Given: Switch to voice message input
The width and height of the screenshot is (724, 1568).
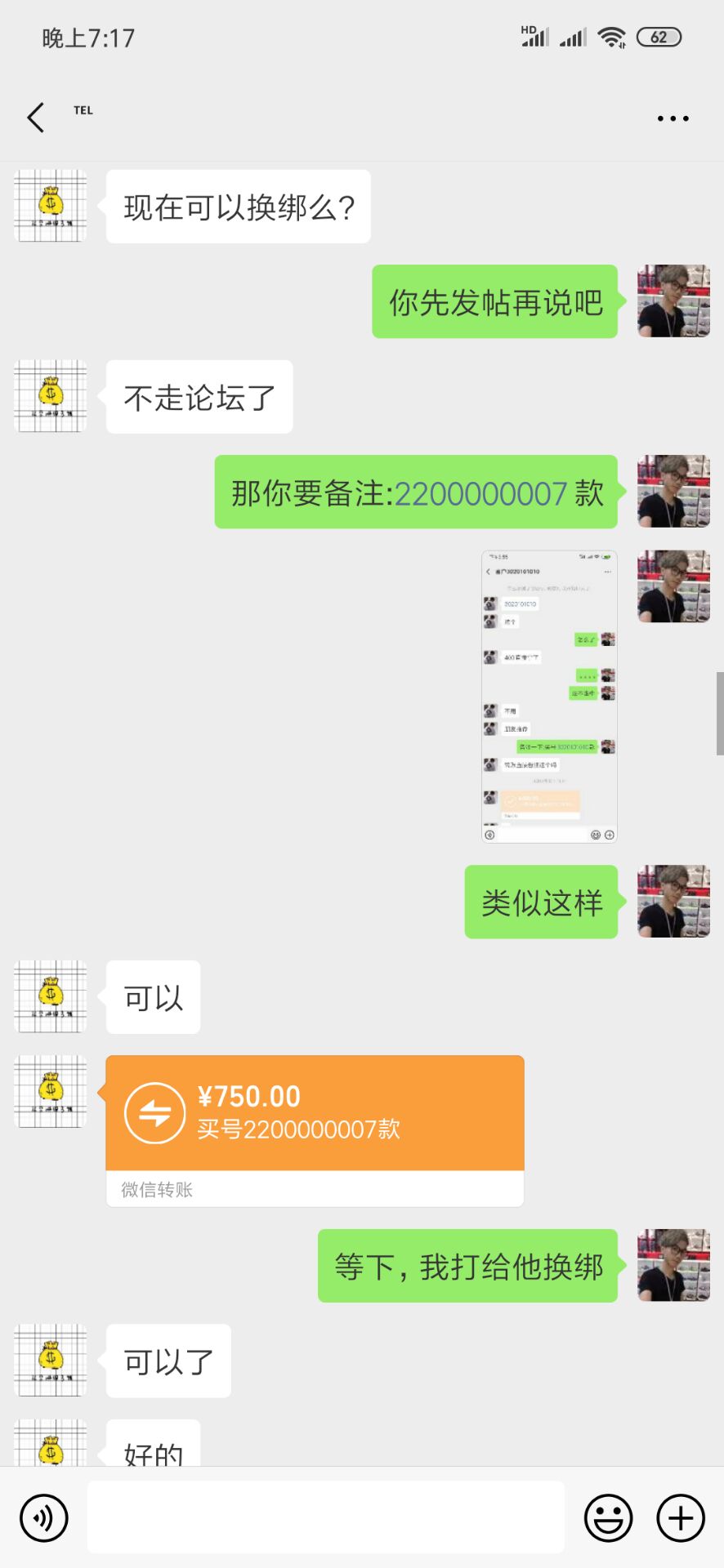Looking at the screenshot, I should 44,1518.
